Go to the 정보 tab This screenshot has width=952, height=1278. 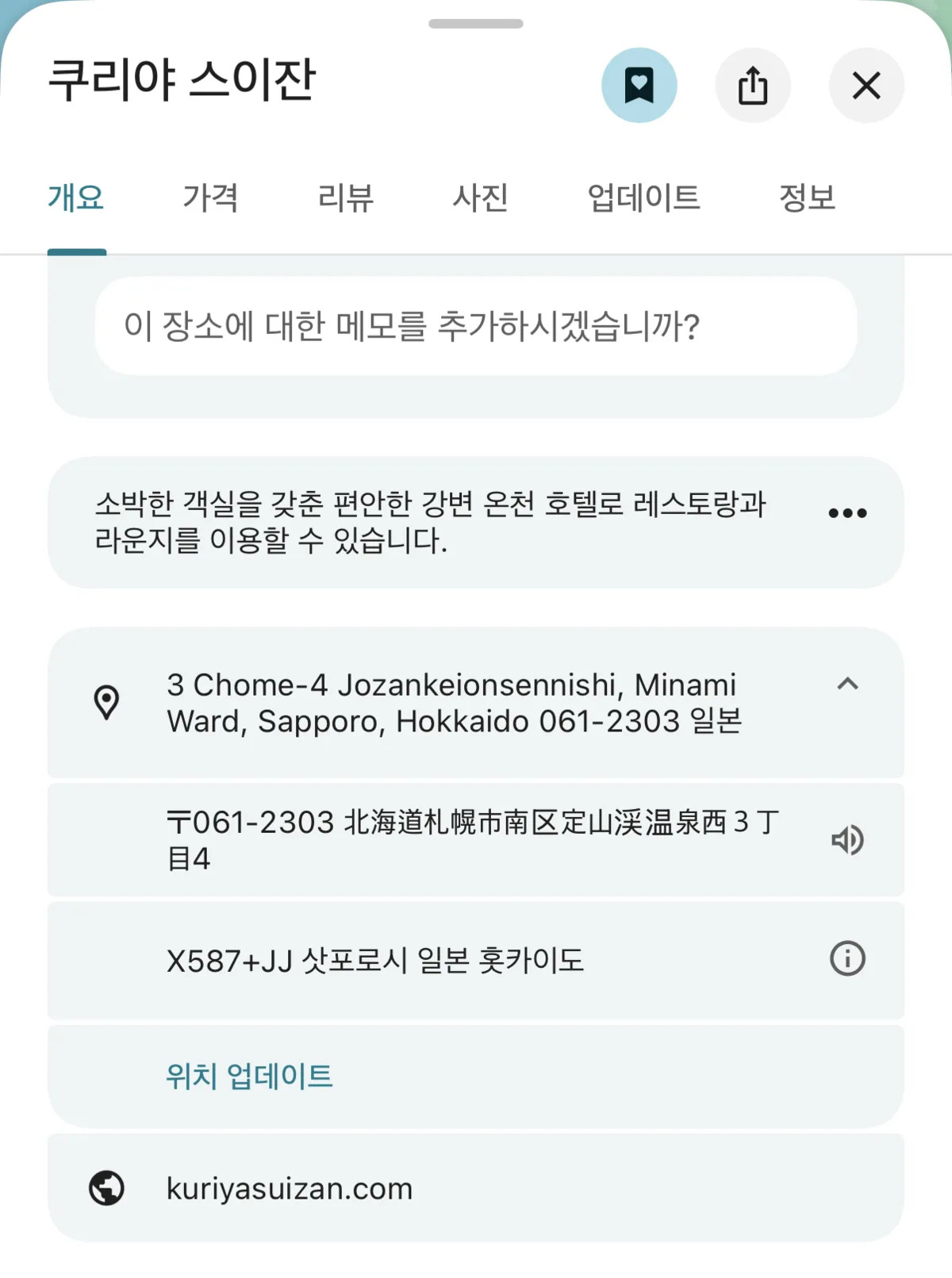(808, 199)
